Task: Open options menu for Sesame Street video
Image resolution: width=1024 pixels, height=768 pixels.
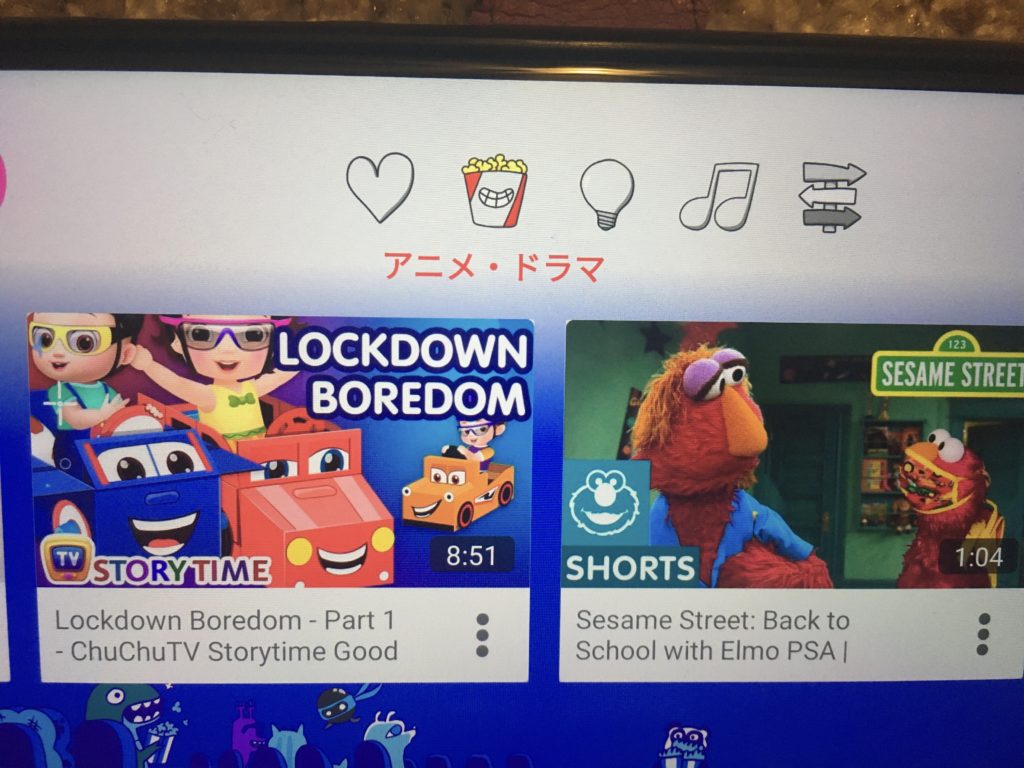Action: coord(983,635)
